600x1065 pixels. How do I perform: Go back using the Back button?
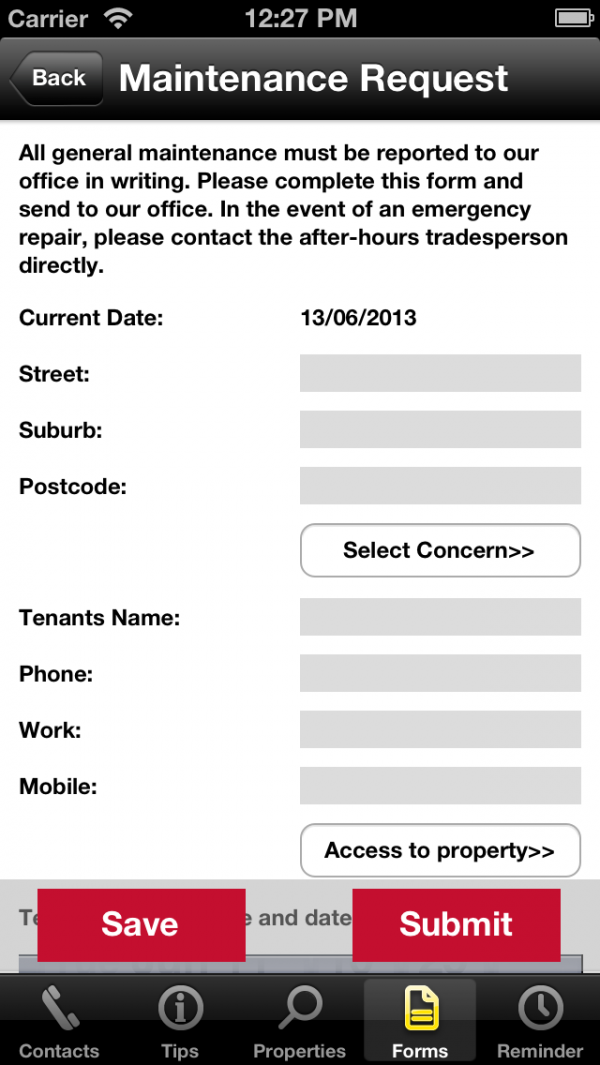coord(57,78)
